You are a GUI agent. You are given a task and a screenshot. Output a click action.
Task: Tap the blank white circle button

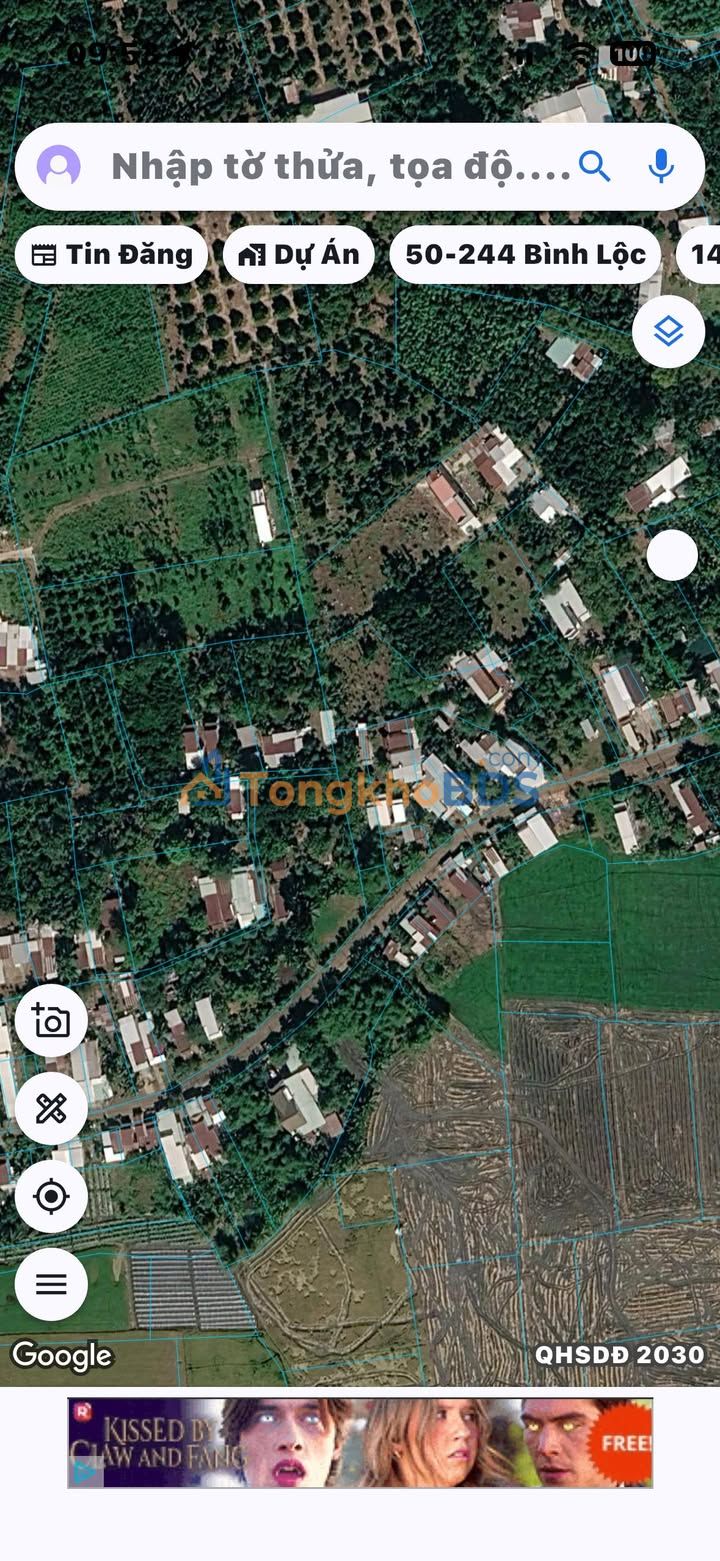click(672, 555)
